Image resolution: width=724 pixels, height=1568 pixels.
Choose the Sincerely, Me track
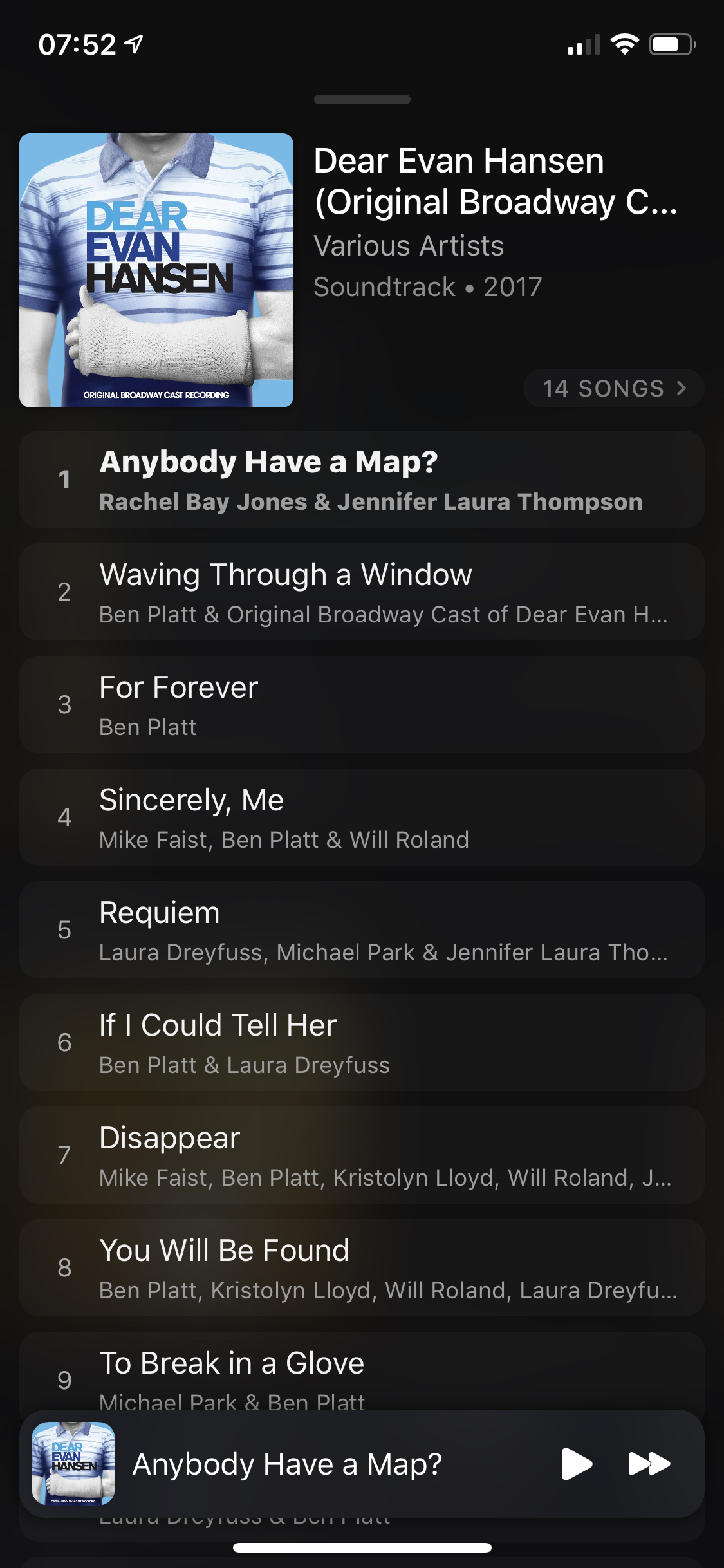pyautogui.click(x=362, y=817)
